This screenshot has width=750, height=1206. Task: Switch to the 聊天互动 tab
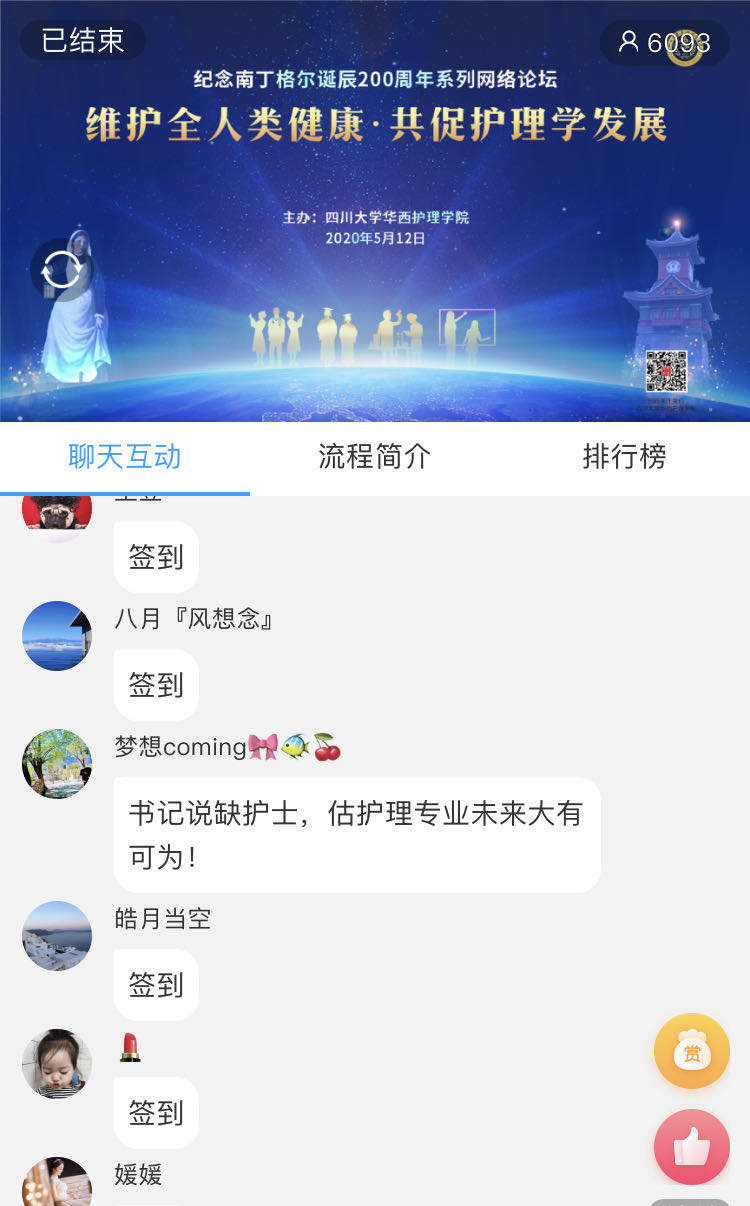pyautogui.click(x=124, y=457)
